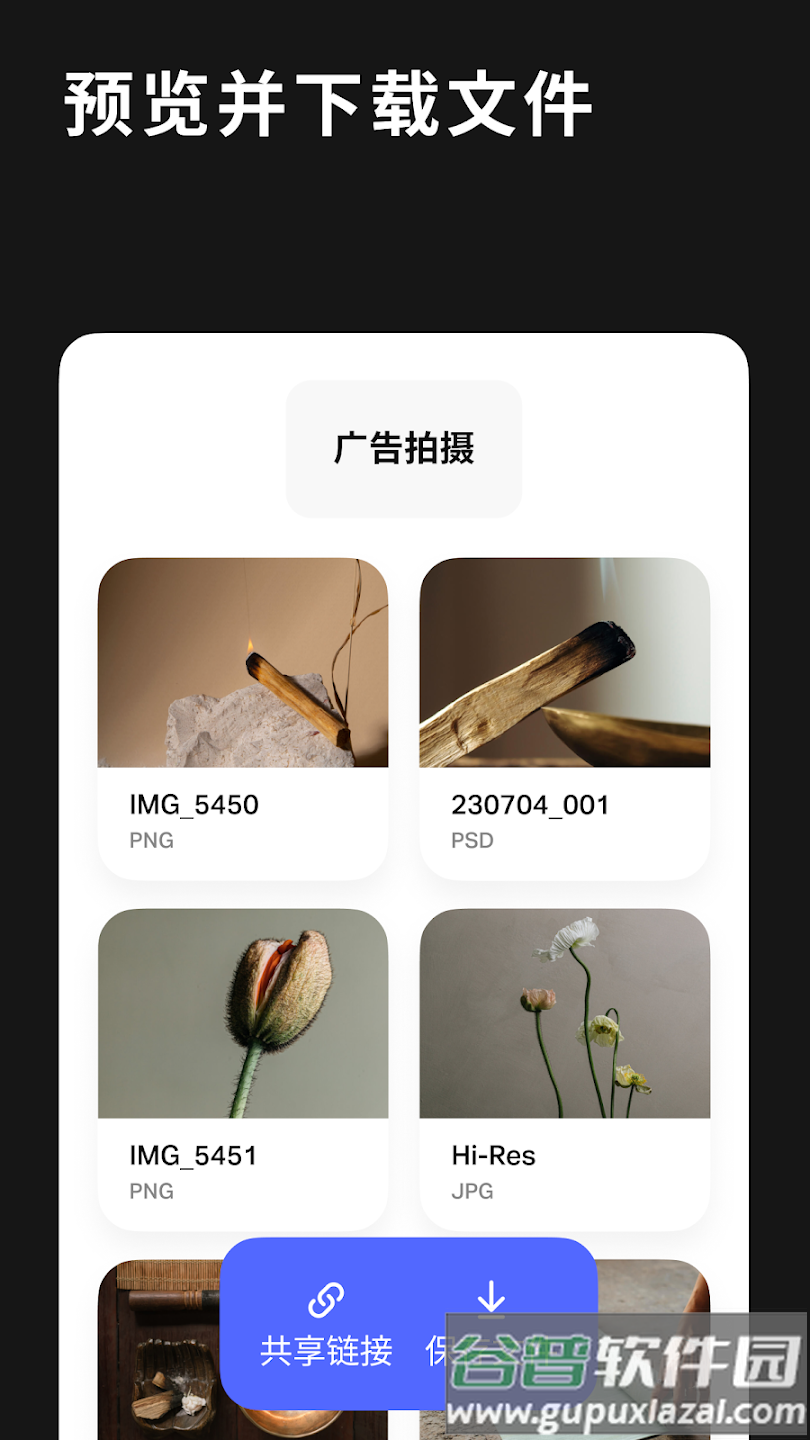
Task: Select the IMG_5450 file name text
Action: pyautogui.click(x=194, y=805)
